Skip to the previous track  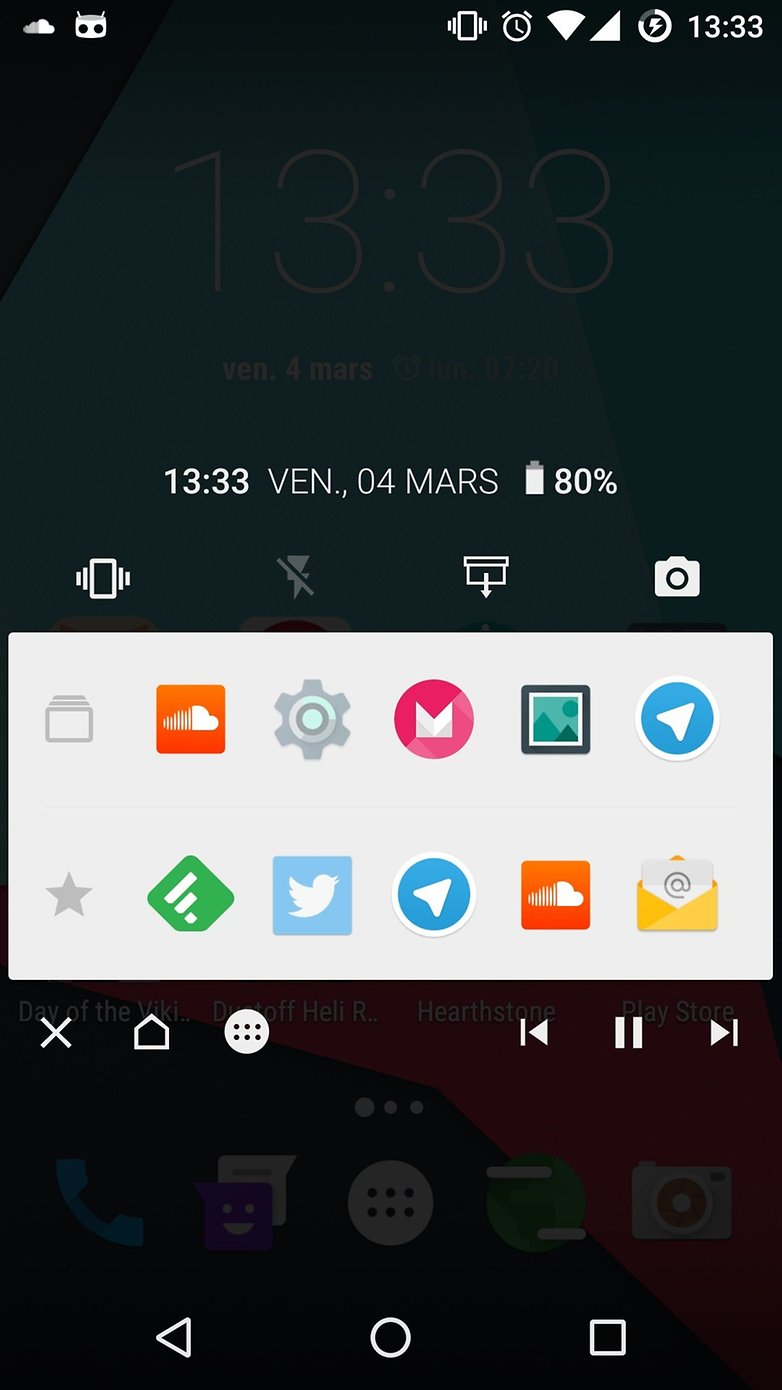click(534, 1033)
